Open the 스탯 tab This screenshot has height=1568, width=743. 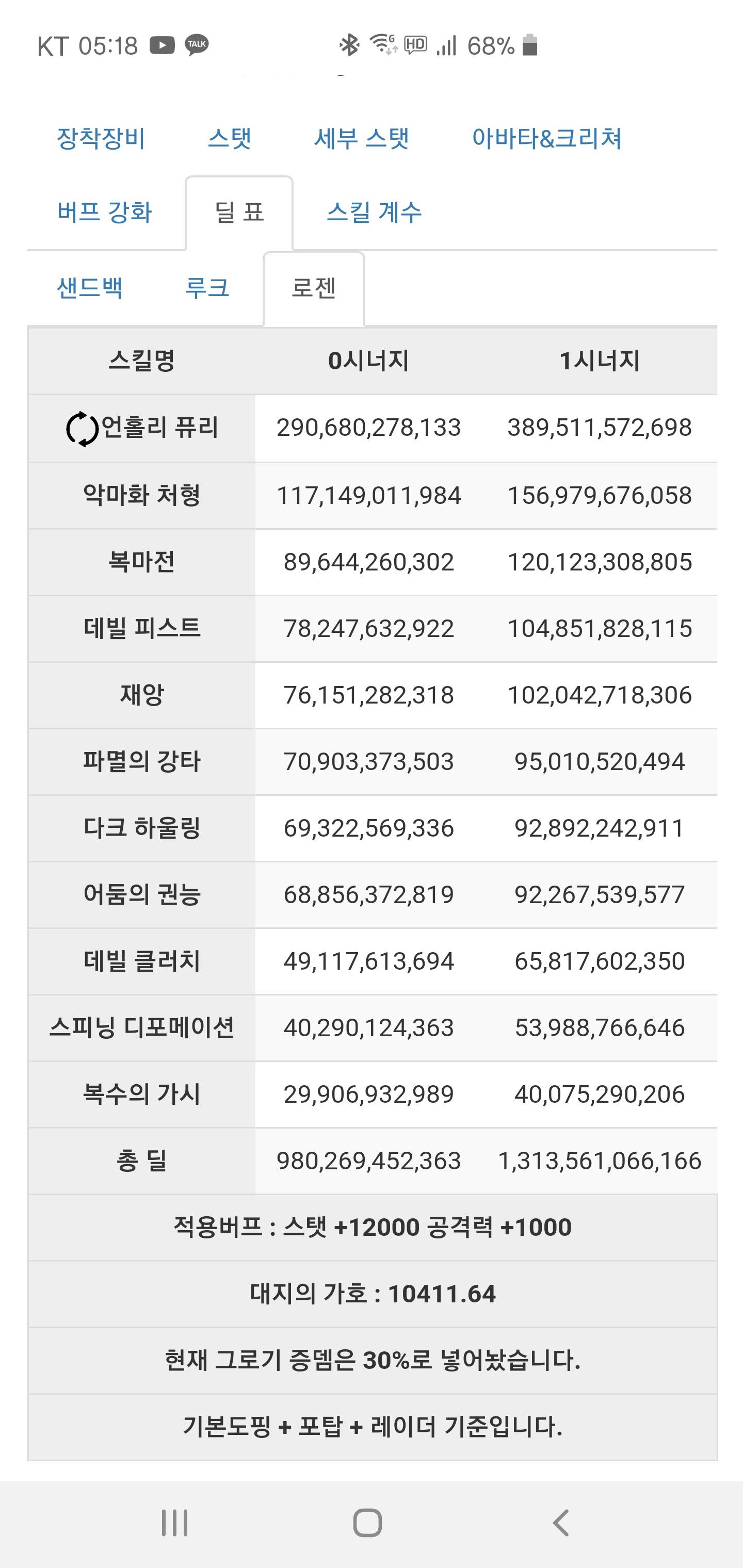pos(230,138)
